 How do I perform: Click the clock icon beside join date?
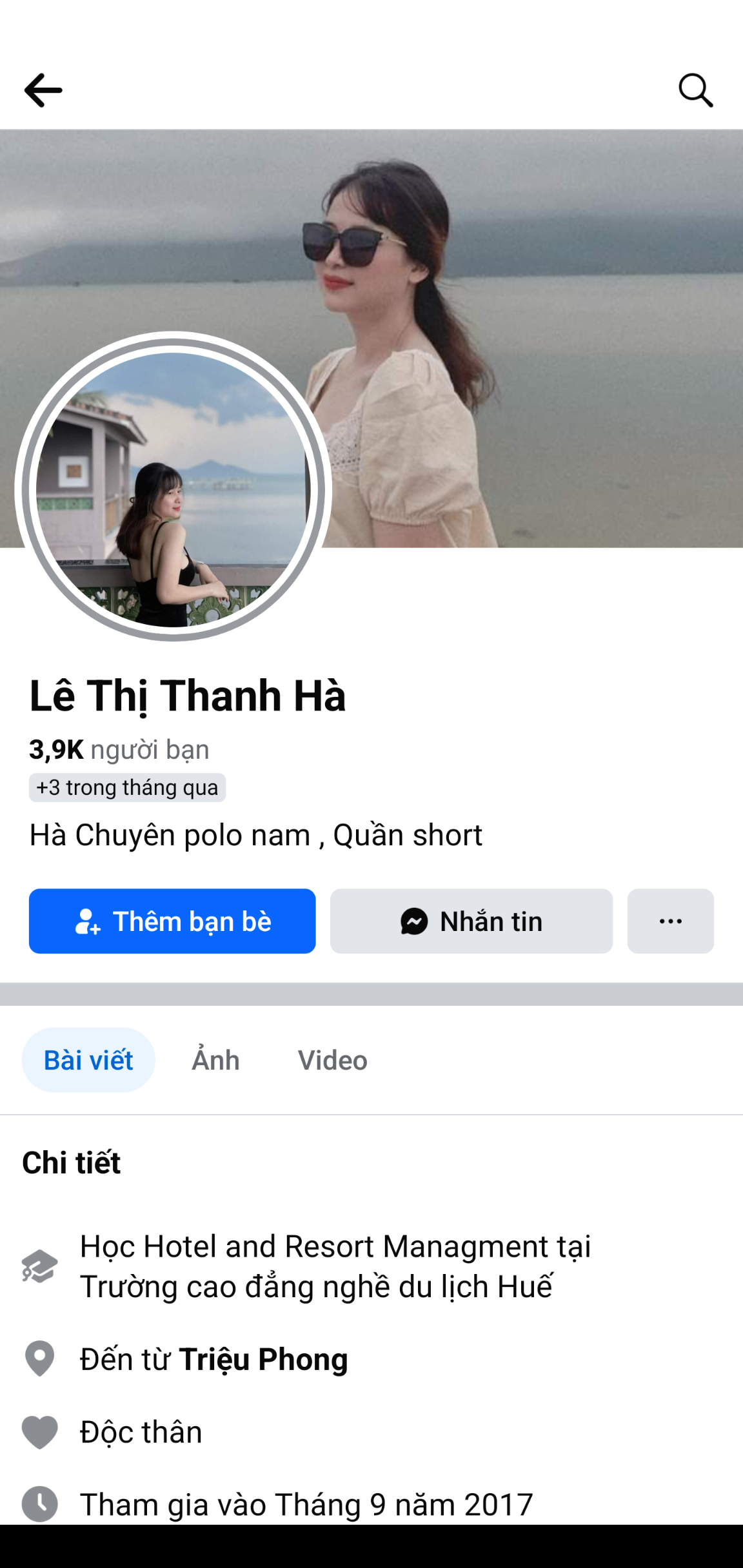[39, 1505]
